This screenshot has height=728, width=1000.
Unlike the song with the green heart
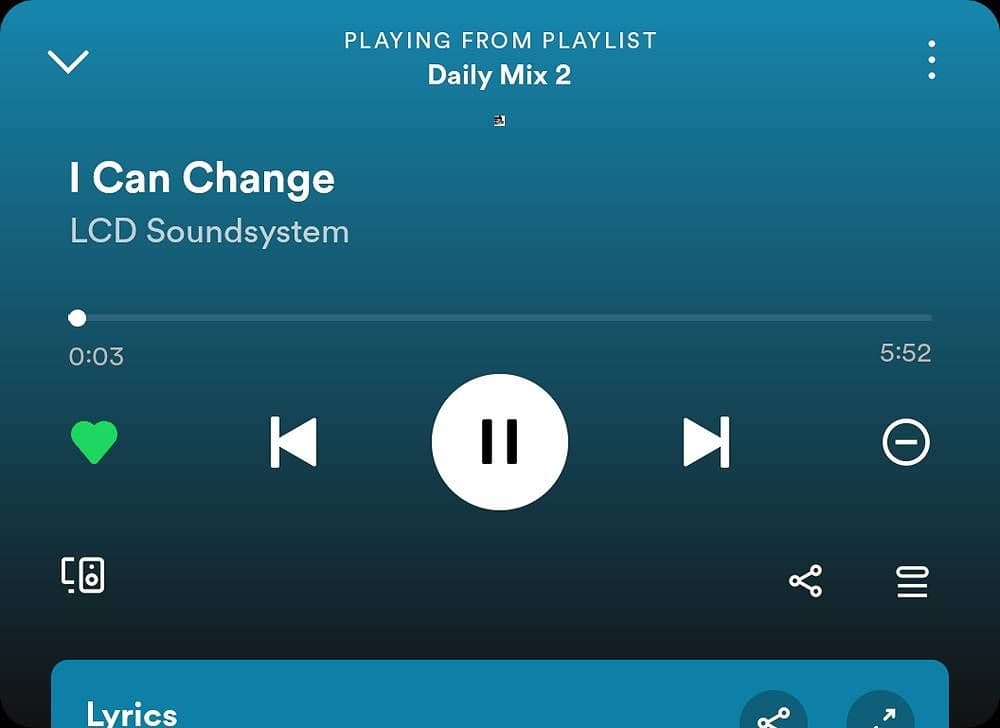[x=94, y=442]
